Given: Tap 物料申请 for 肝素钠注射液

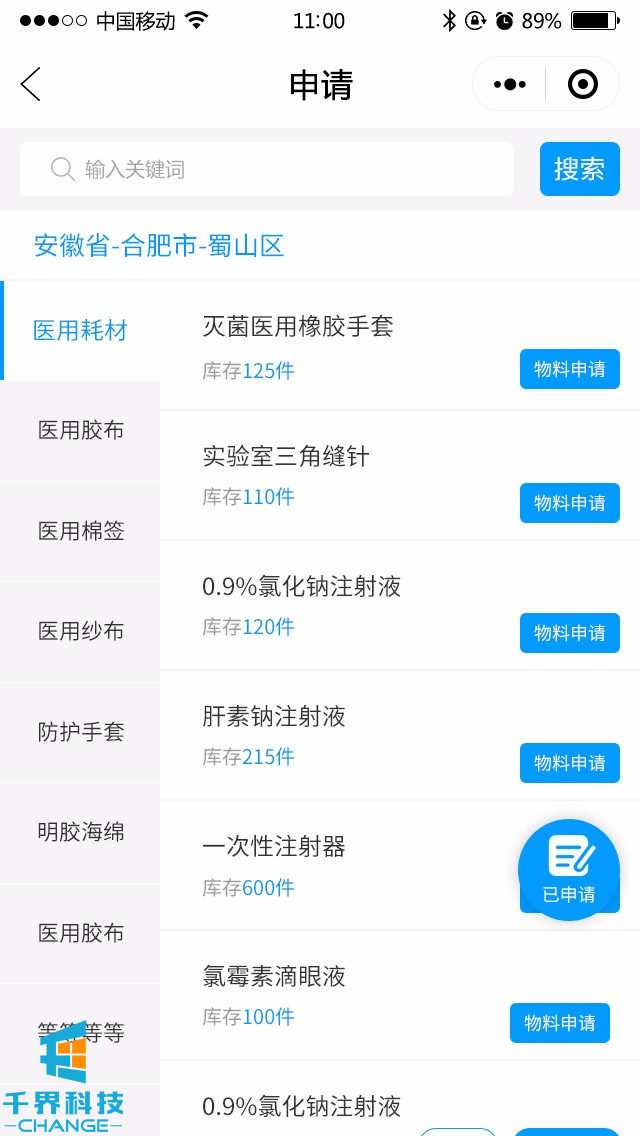Looking at the screenshot, I should [x=569, y=763].
